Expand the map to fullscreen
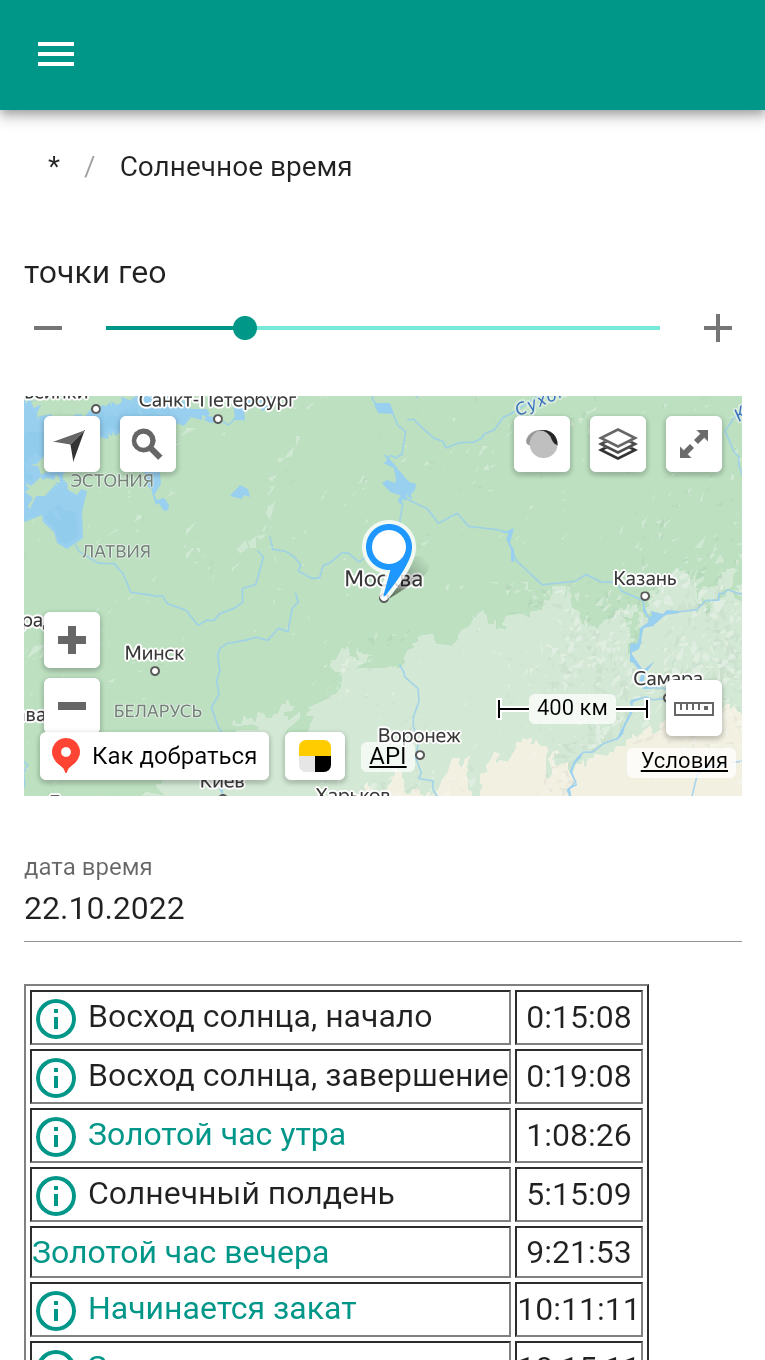Viewport: 765px width, 1360px height. click(694, 444)
